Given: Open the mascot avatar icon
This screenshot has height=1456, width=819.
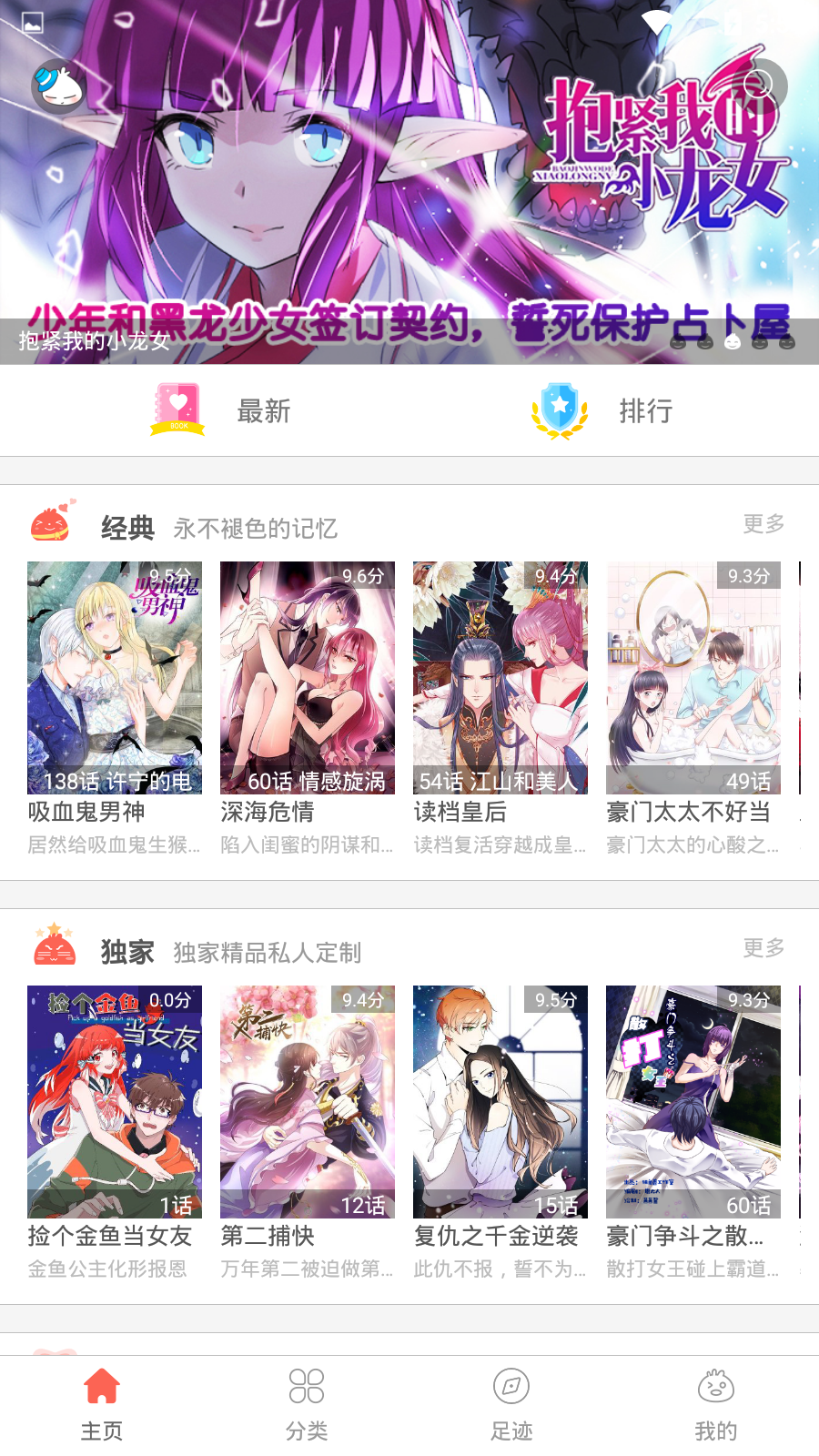Looking at the screenshot, I should tap(60, 86).
